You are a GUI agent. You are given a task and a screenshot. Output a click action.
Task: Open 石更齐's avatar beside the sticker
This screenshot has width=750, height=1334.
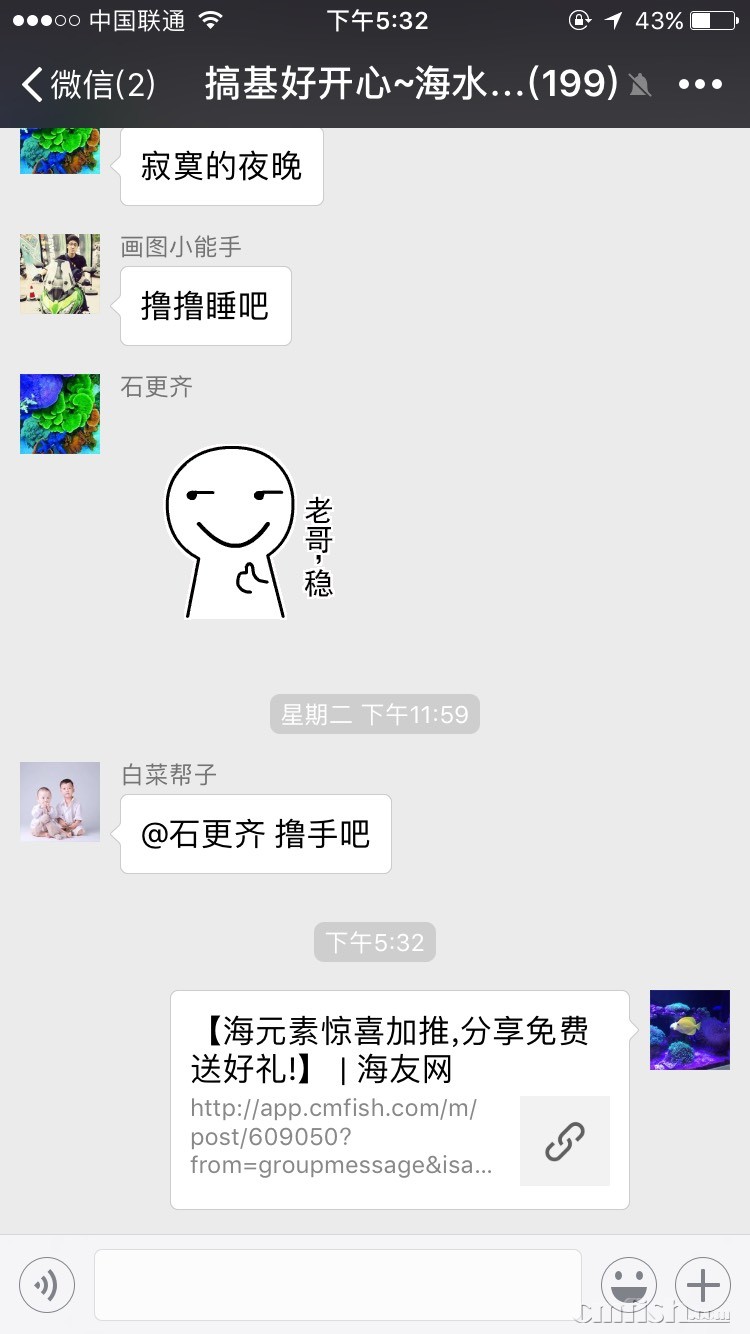[x=60, y=414]
